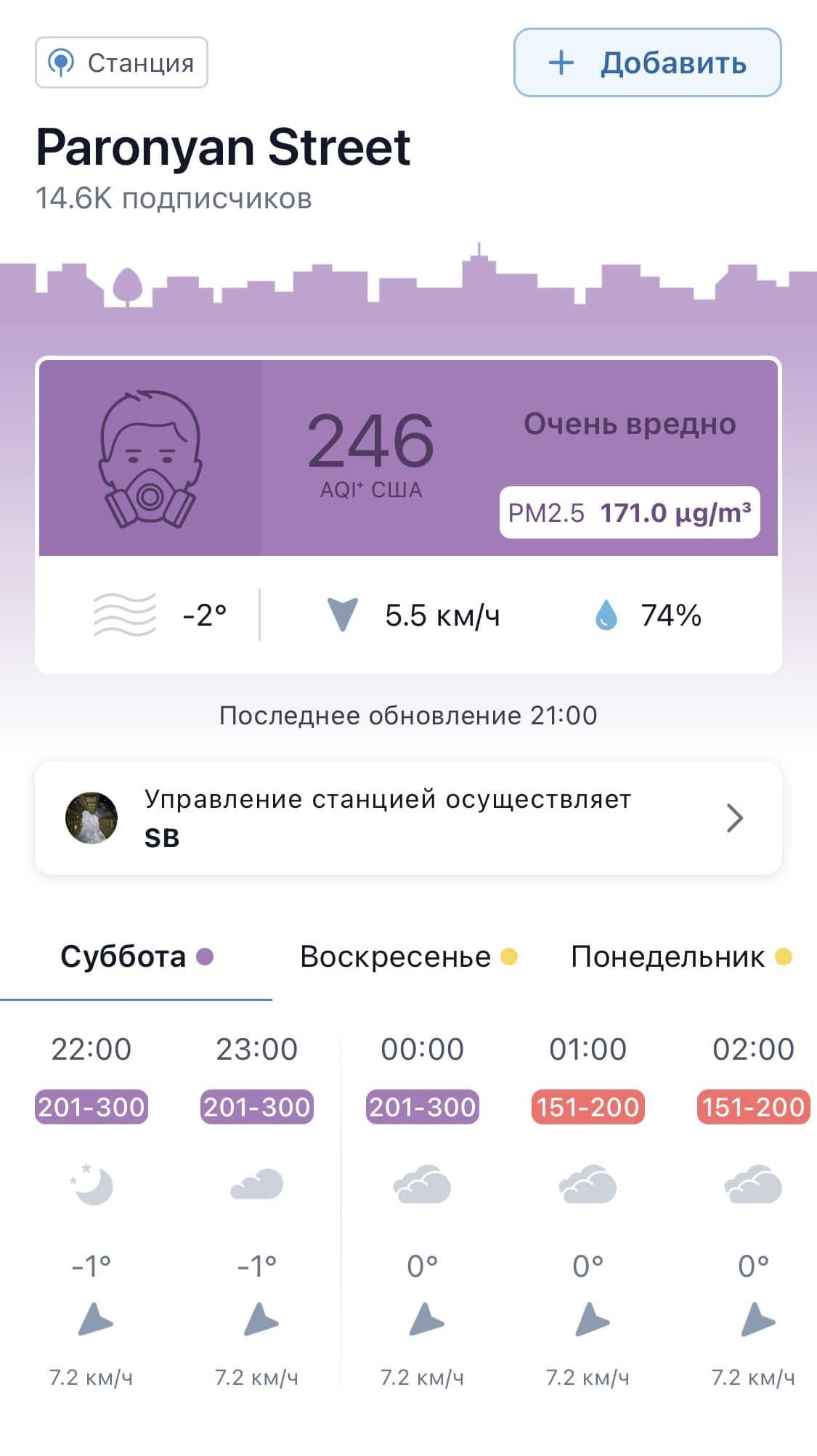Tap the Добавить button
The height and width of the screenshot is (1456, 817).
pos(647,62)
